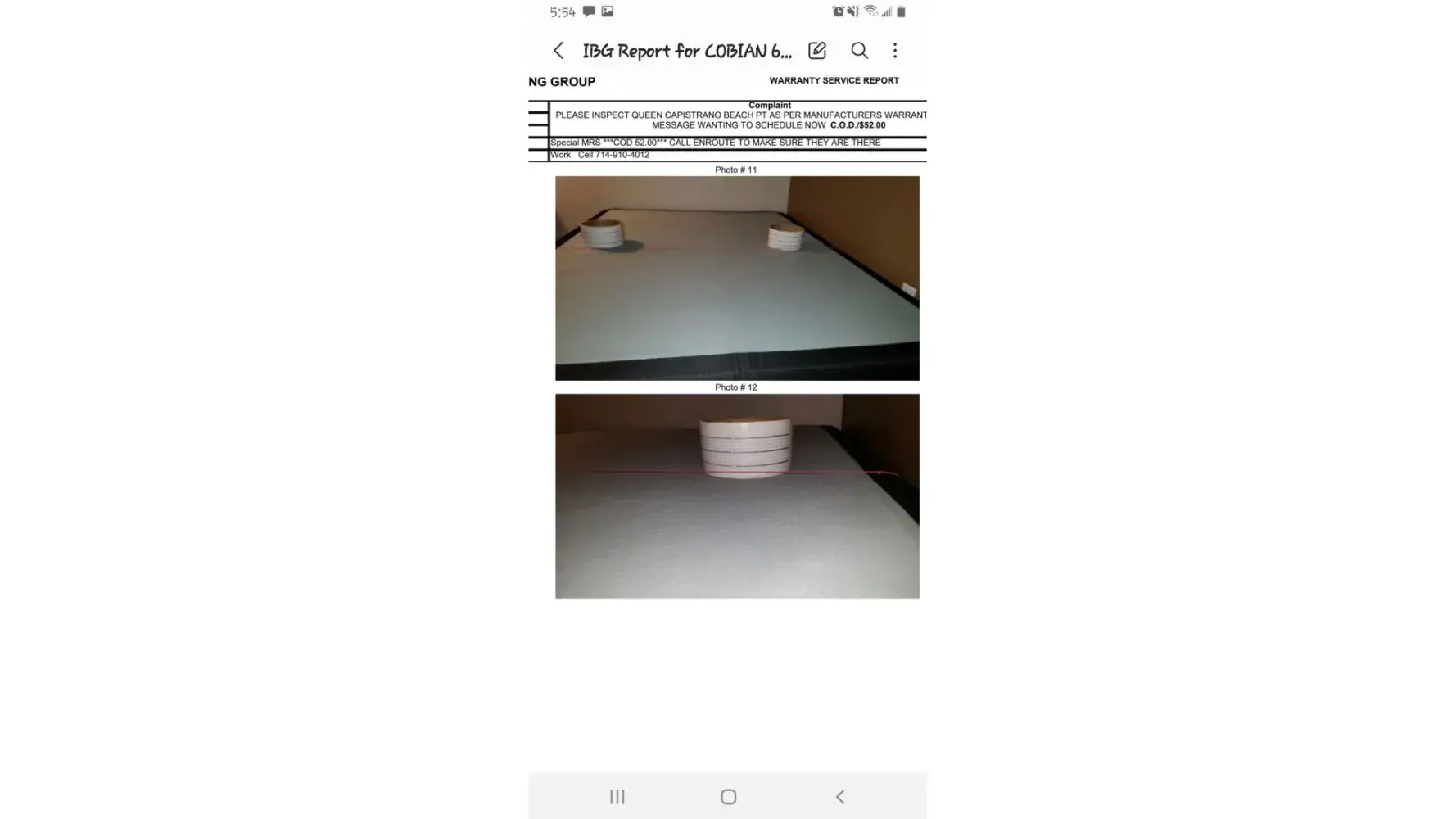Screen dimensions: 1456x819
Task: Open recent apps from navigation bar
Action: pyautogui.click(x=617, y=797)
